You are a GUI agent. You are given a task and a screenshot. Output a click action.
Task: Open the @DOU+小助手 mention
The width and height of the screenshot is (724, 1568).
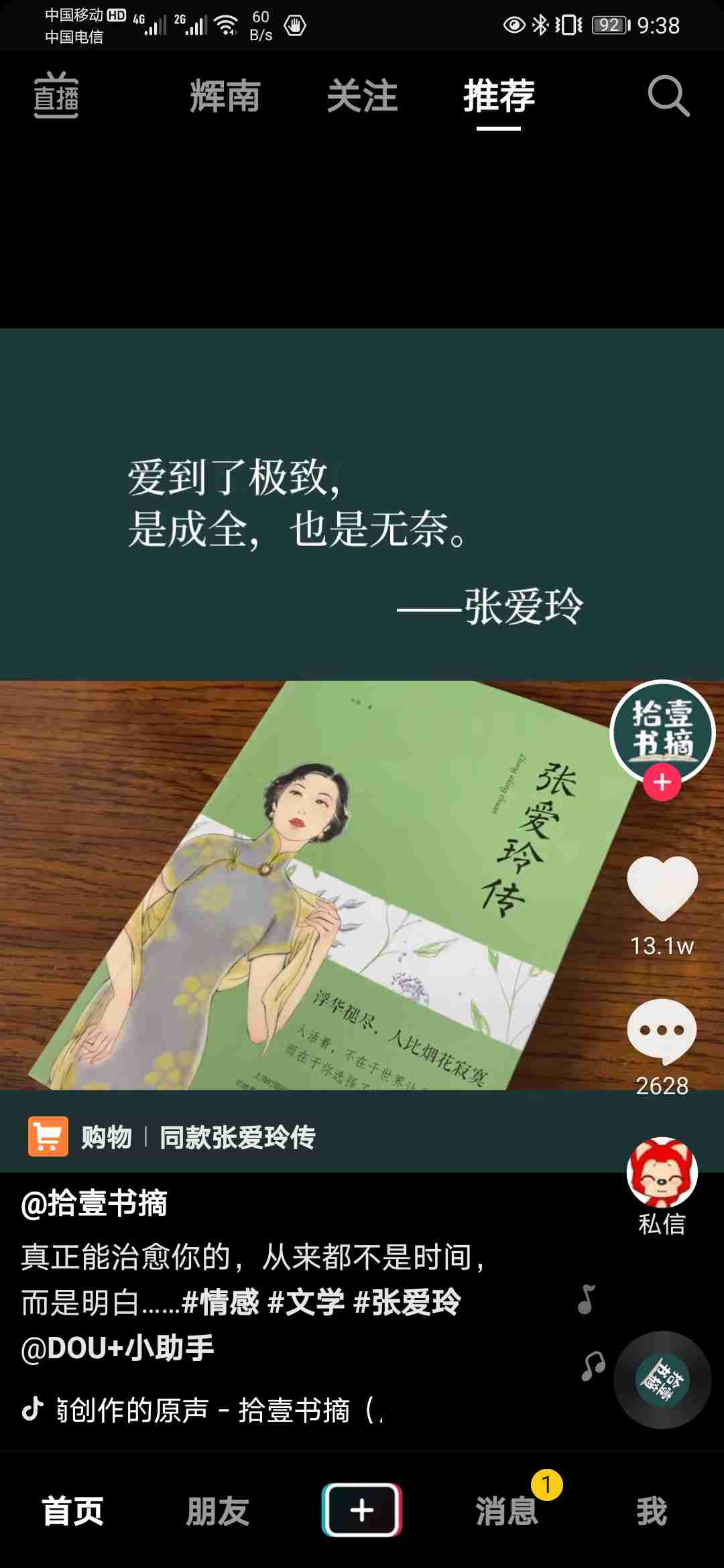coord(117,1348)
